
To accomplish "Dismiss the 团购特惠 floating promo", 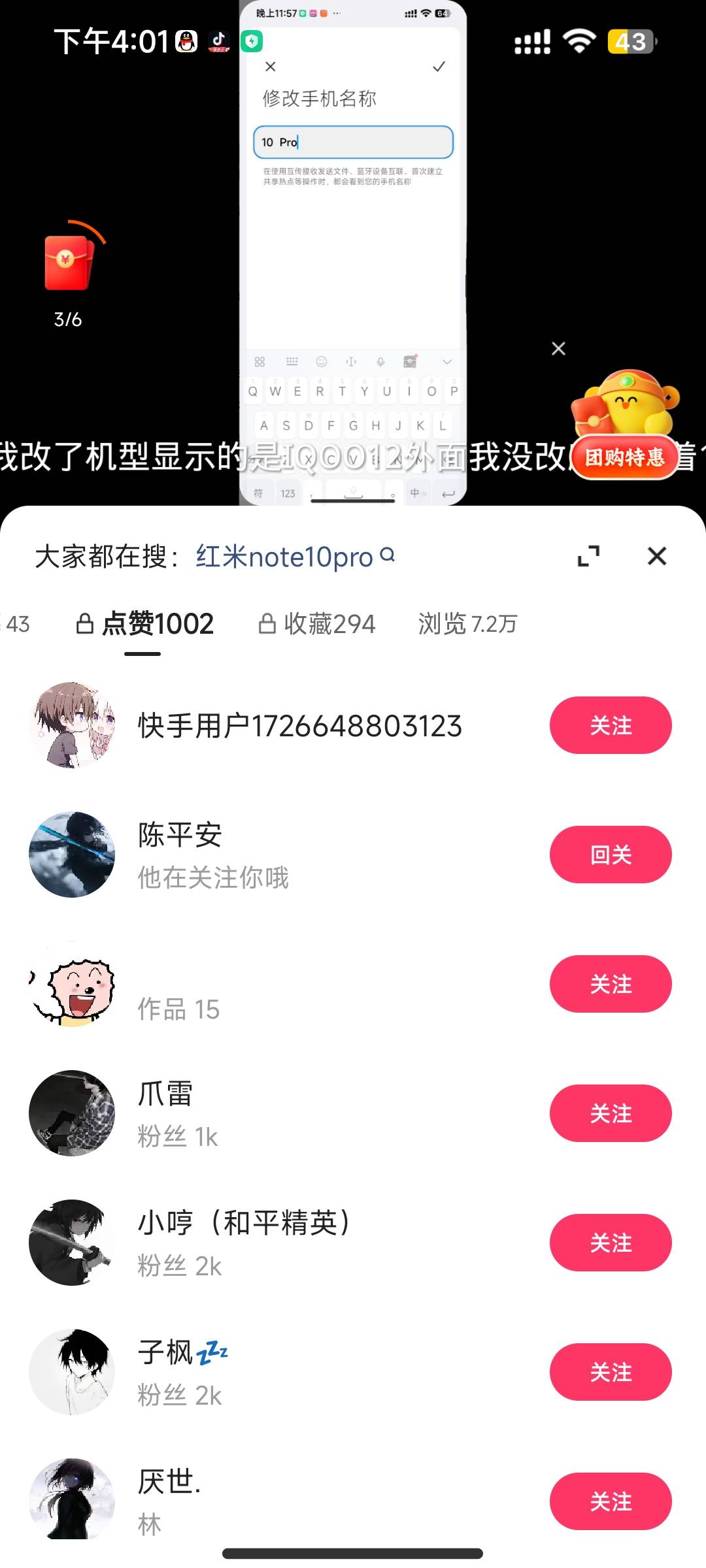I will tap(558, 349).
